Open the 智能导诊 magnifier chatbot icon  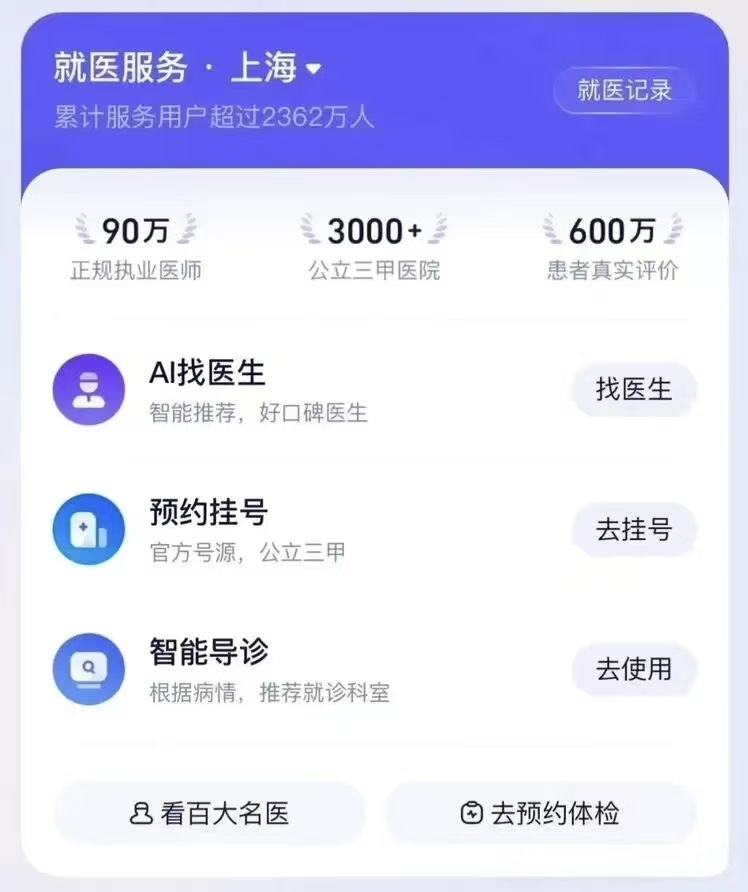88,670
